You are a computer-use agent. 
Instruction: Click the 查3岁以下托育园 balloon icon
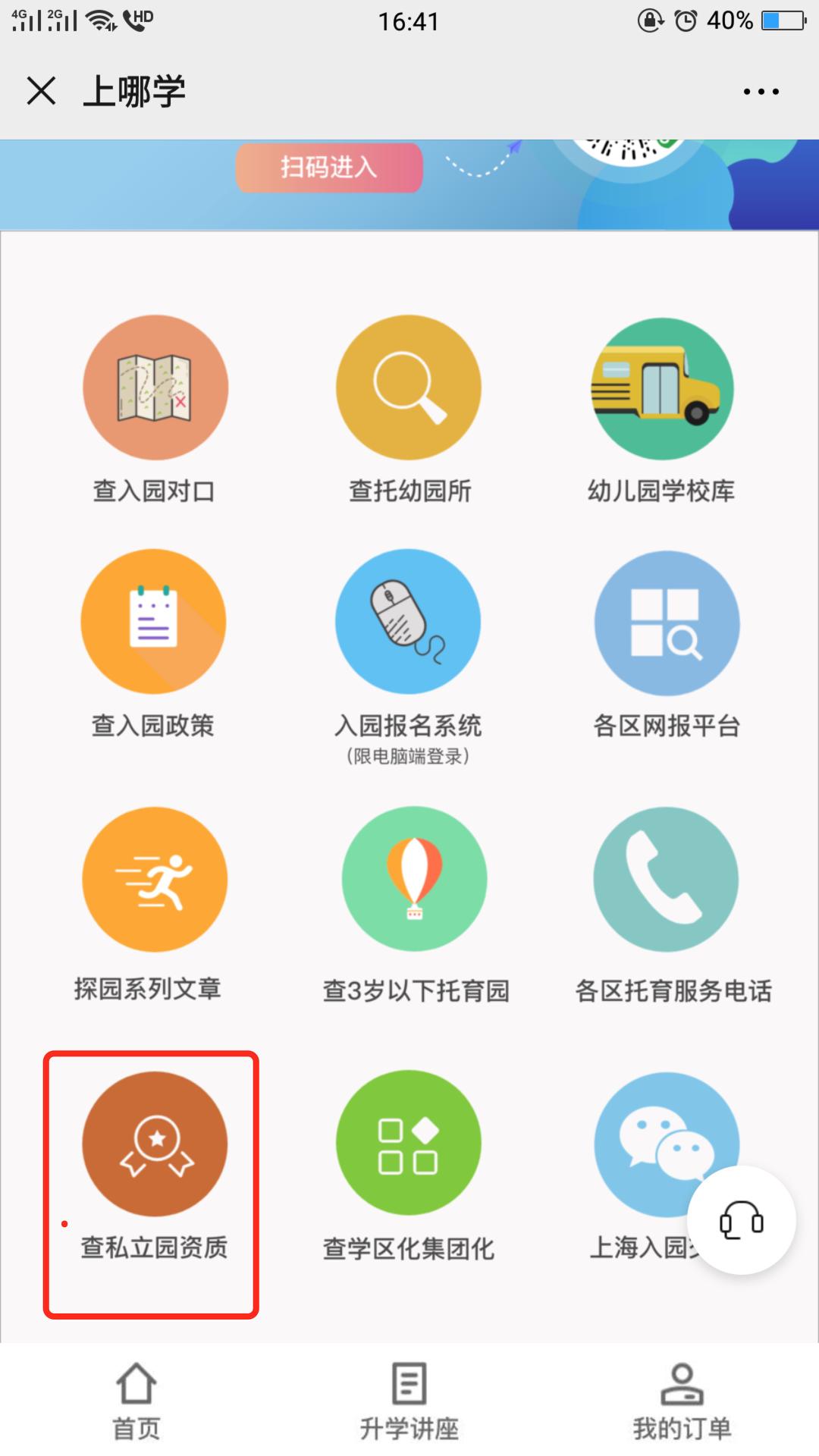click(413, 880)
